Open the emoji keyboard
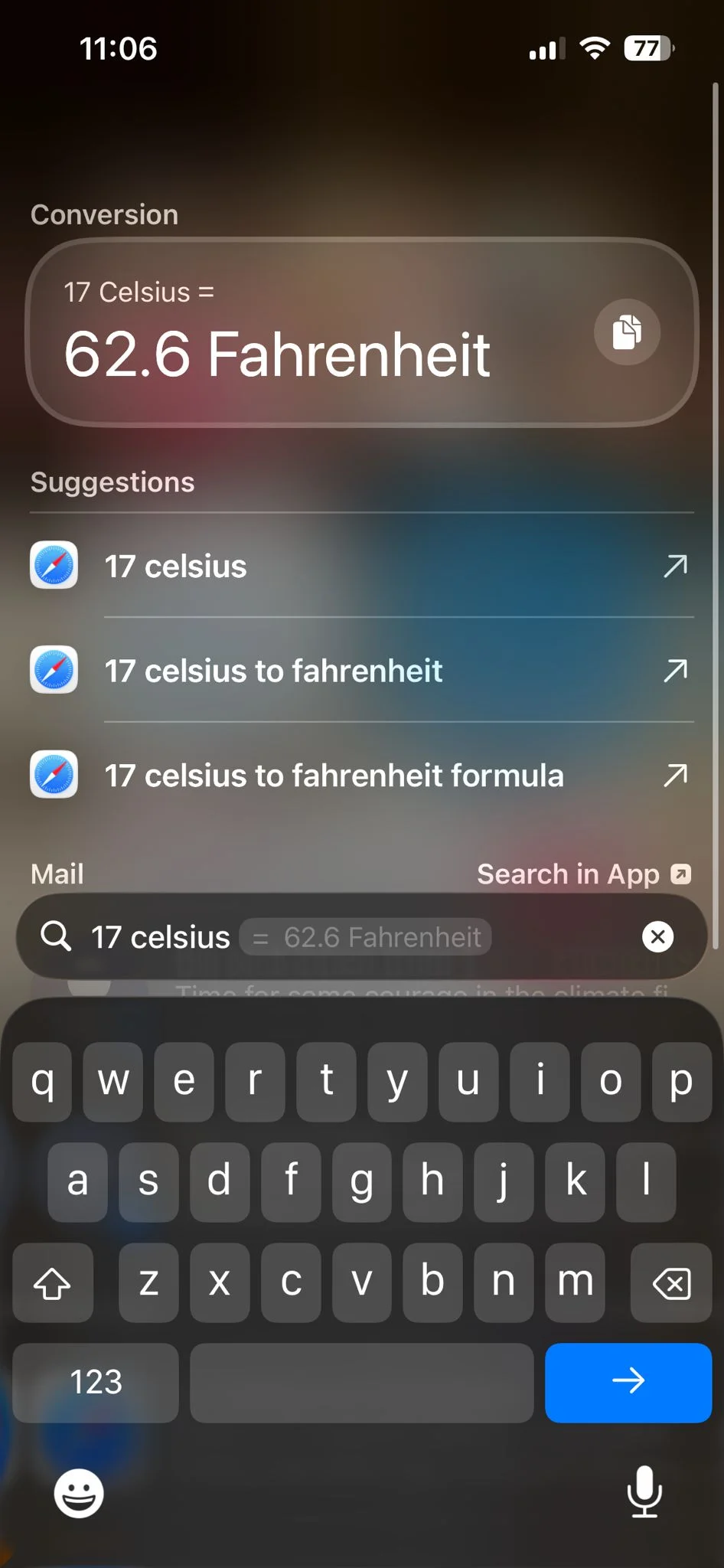 79,1493
